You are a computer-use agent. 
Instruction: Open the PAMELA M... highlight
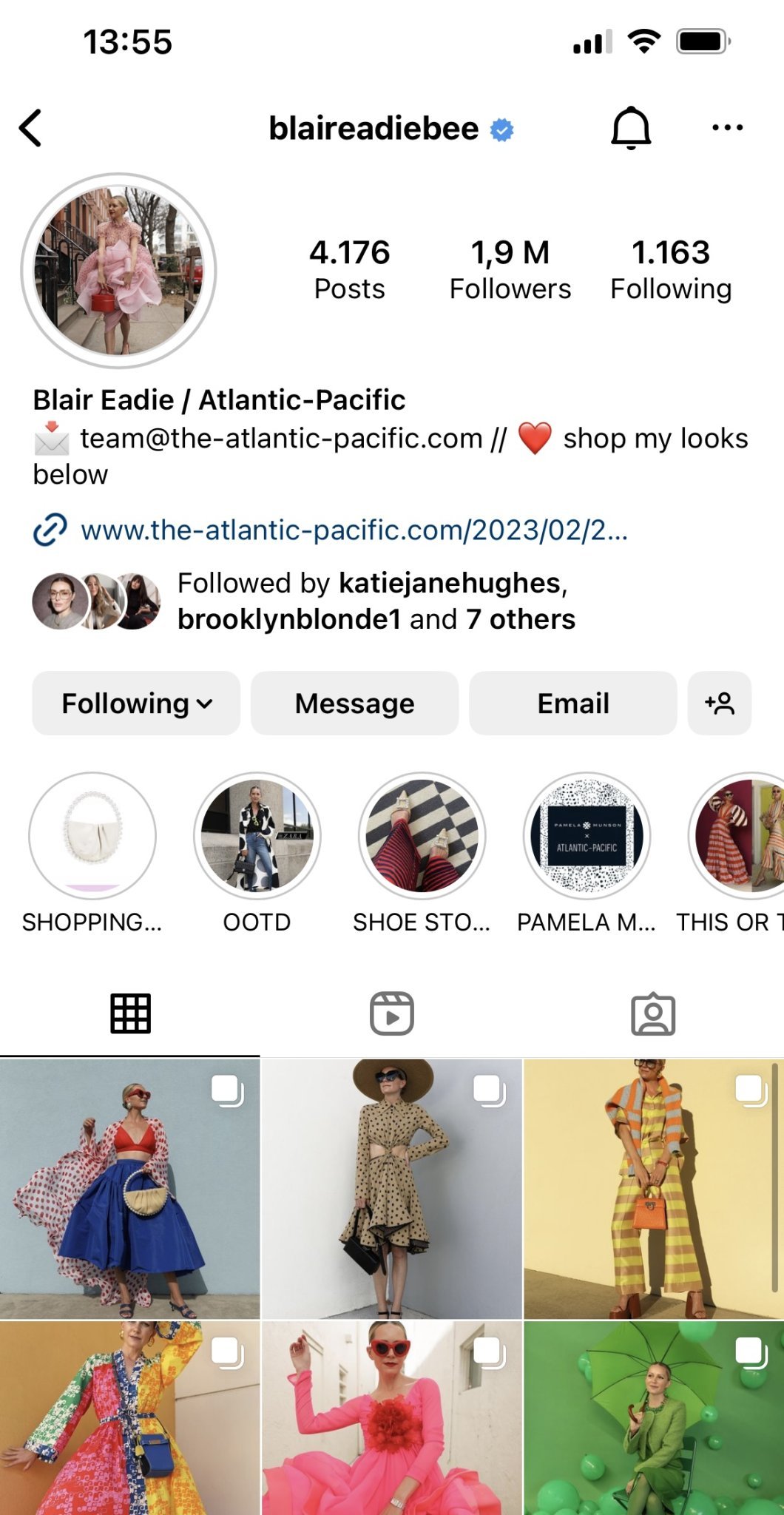pos(587,836)
